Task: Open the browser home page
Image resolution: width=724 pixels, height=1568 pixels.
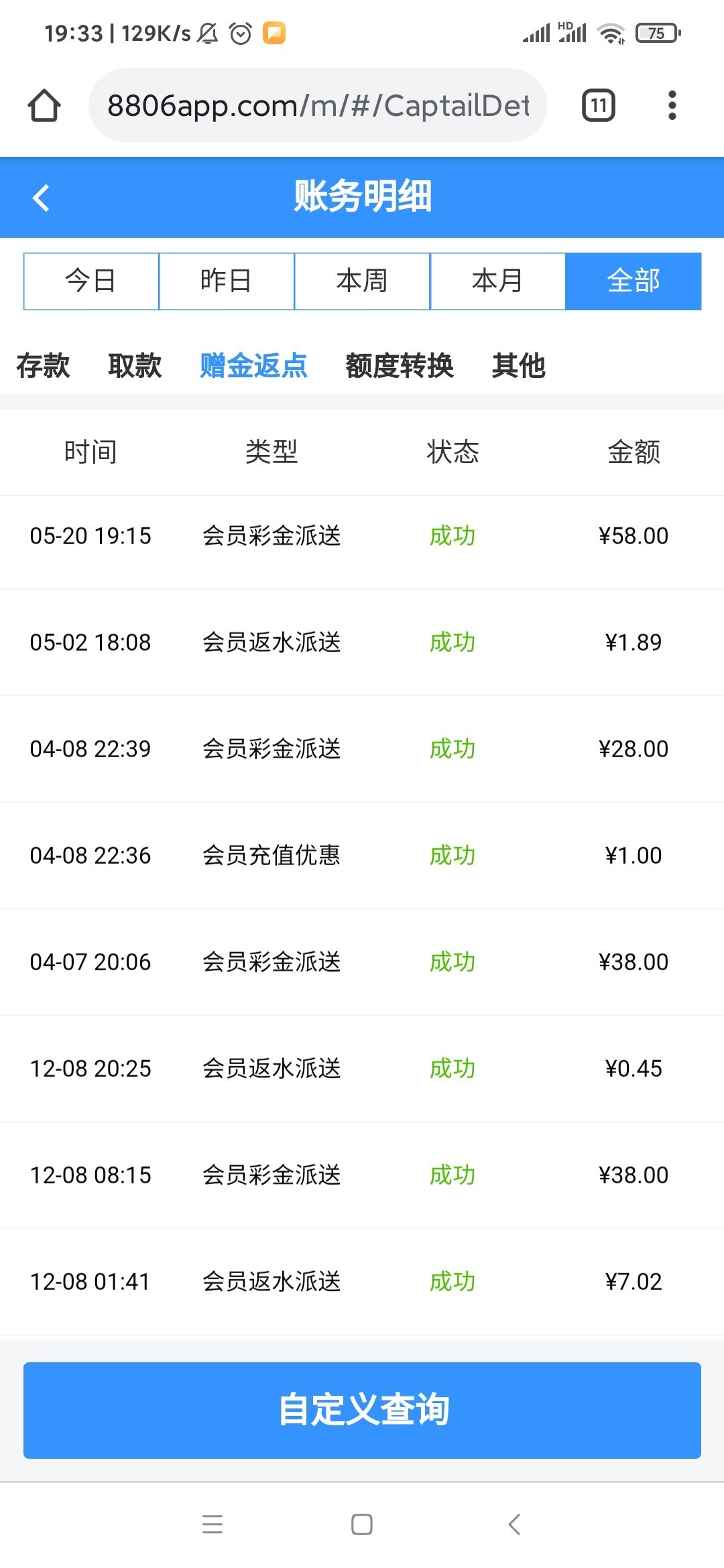Action: (44, 106)
